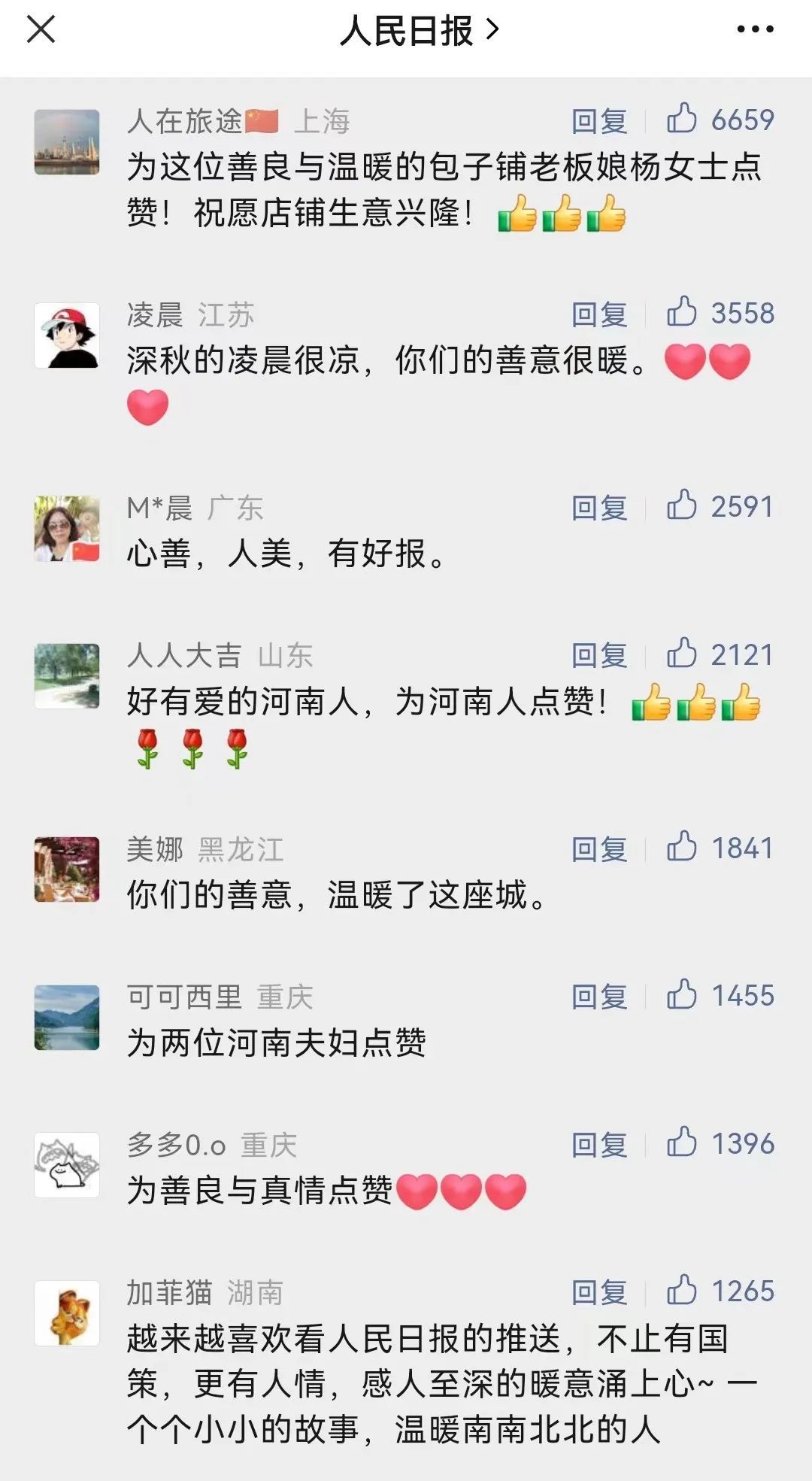Reply to 加菲猫's comment

tap(599, 1292)
